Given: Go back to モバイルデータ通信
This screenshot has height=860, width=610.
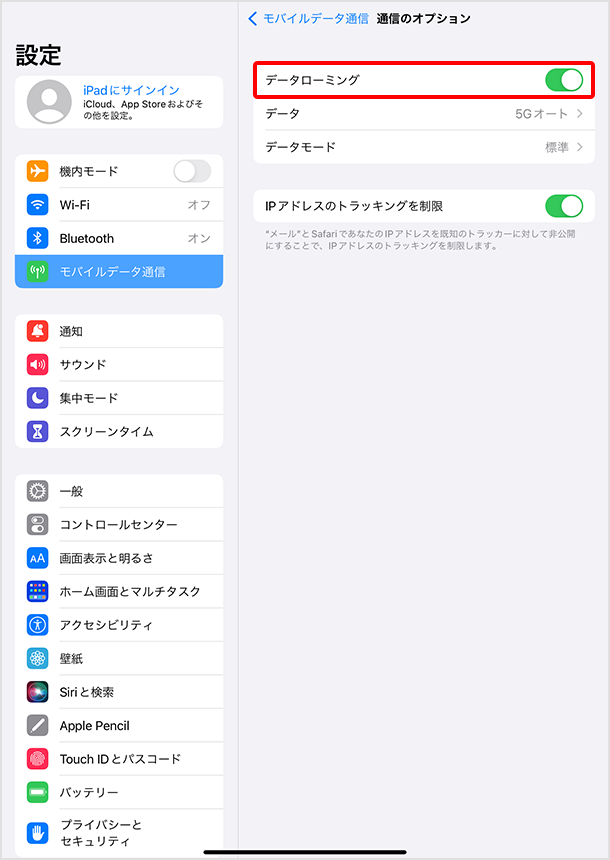Looking at the screenshot, I should 308,19.
